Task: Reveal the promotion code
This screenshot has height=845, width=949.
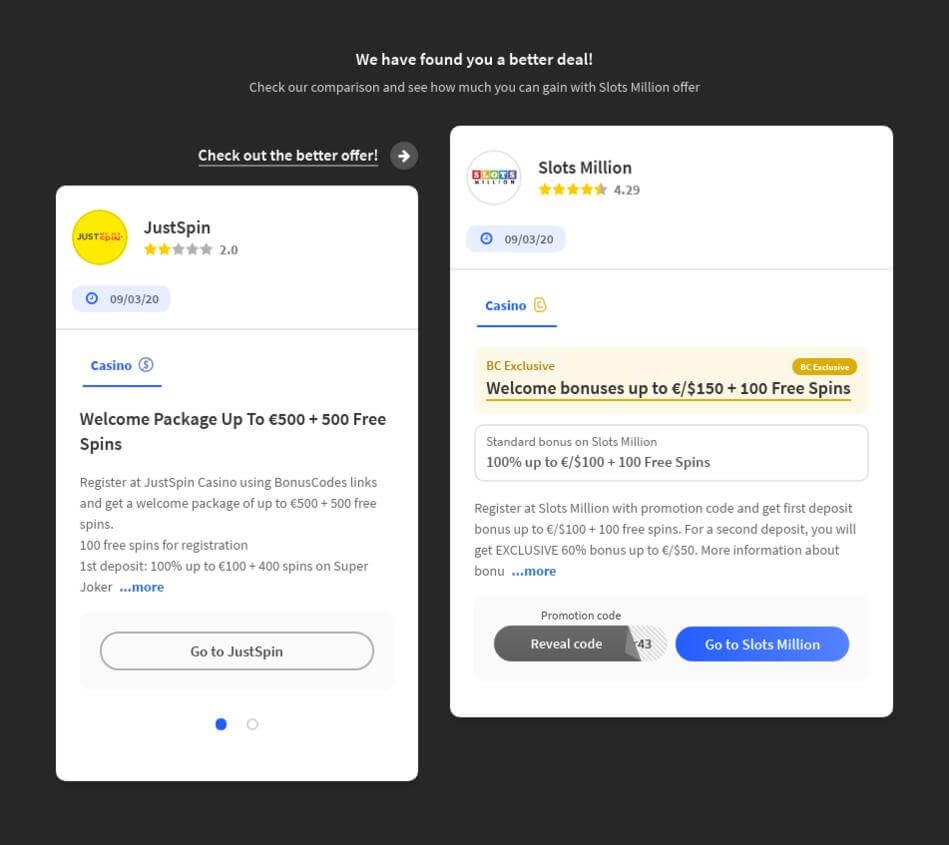Action: point(566,644)
